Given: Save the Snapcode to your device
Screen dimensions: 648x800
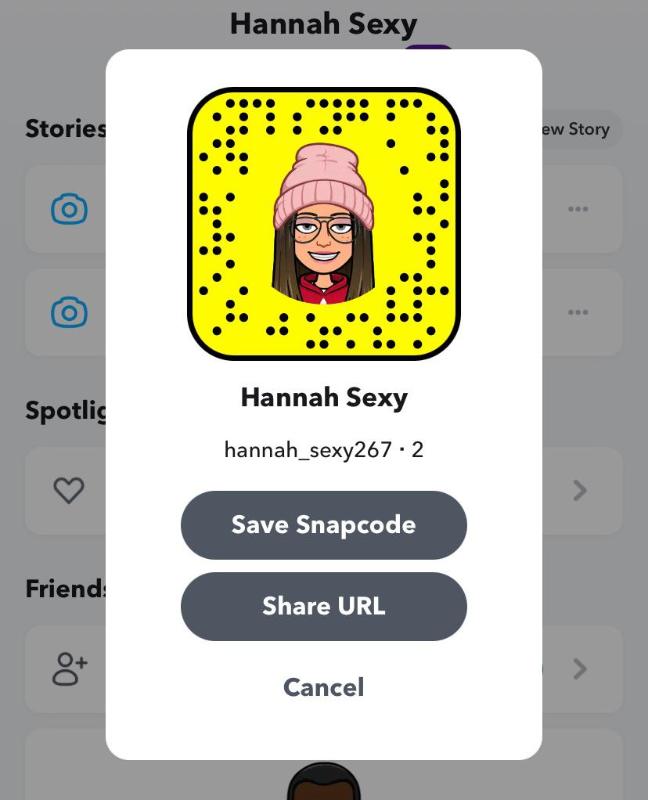Looking at the screenshot, I should (x=323, y=525).
